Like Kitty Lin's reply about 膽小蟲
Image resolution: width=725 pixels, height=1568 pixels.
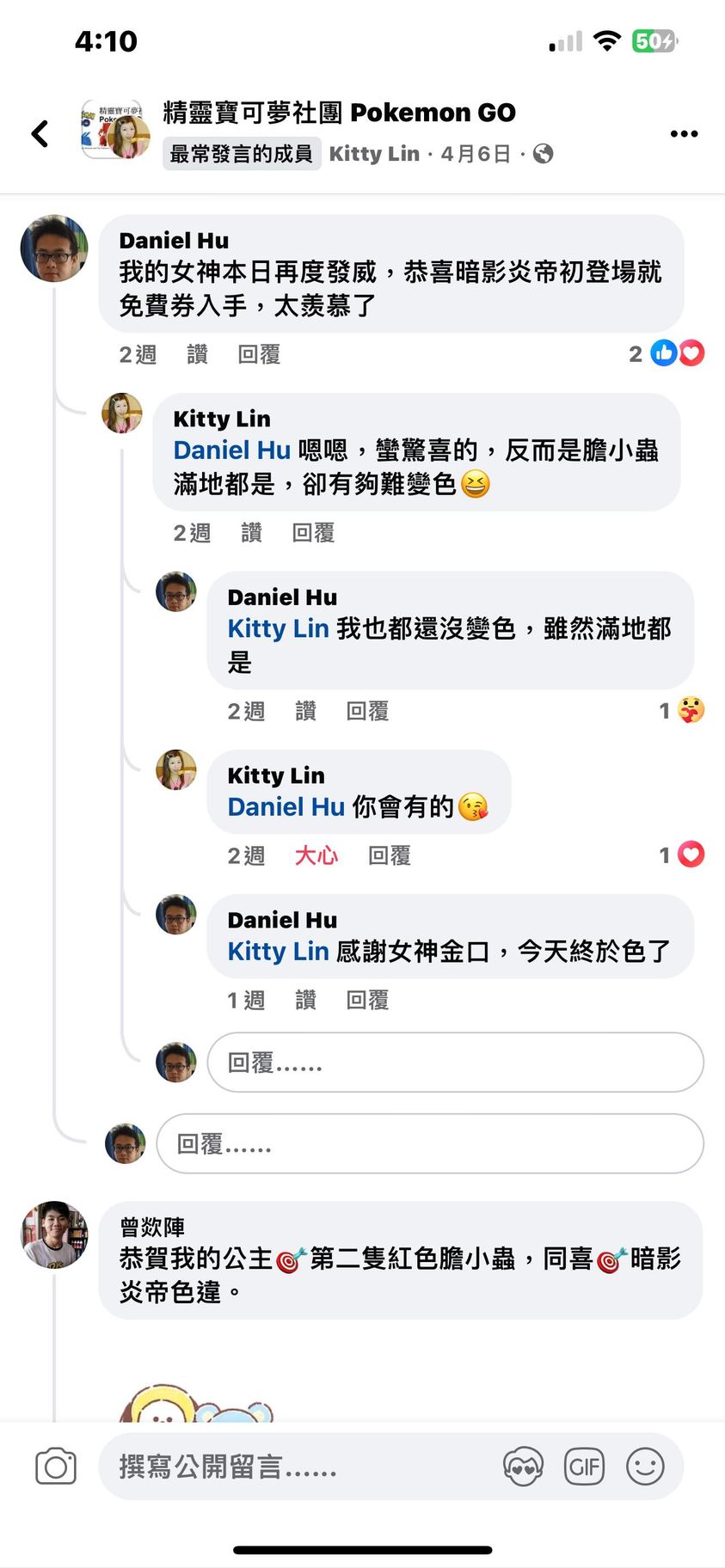(x=251, y=533)
